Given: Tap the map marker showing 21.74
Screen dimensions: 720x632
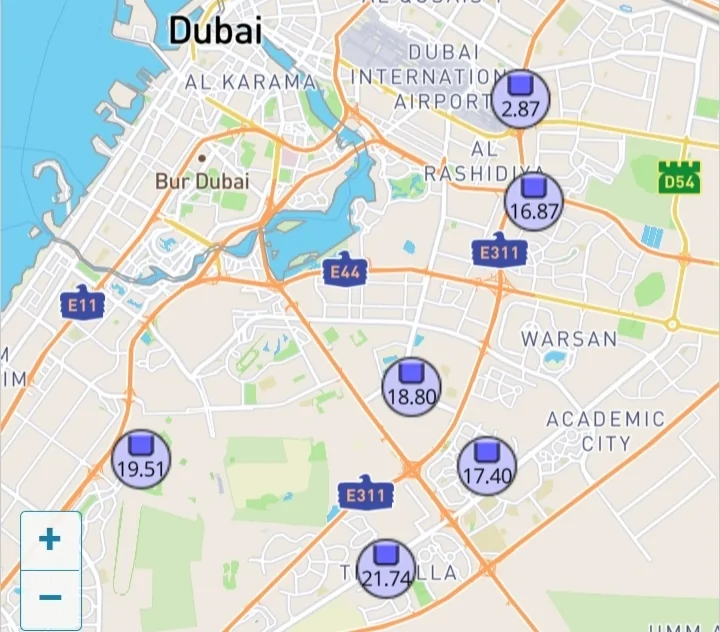Looking at the screenshot, I should (x=386, y=569).
